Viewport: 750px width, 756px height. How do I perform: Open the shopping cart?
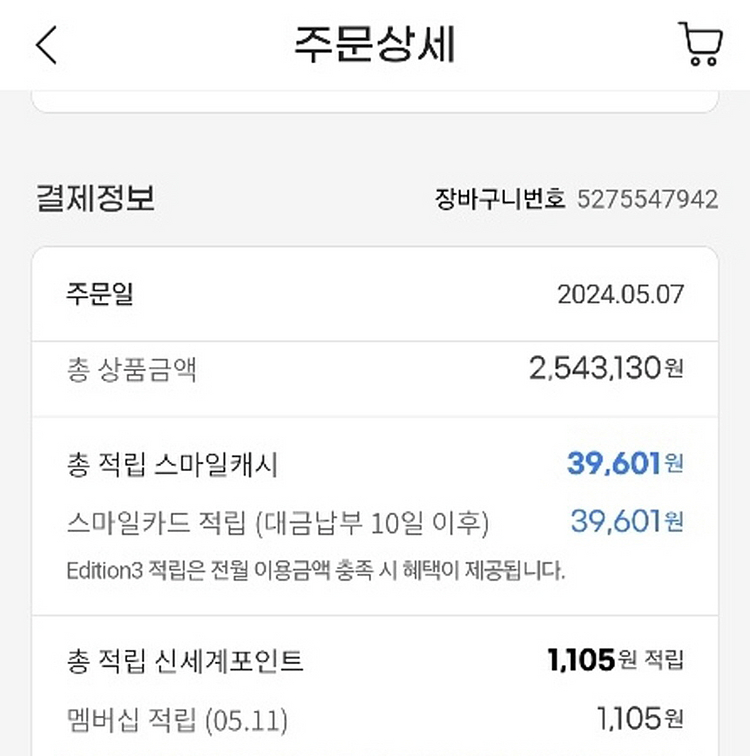click(x=699, y=44)
